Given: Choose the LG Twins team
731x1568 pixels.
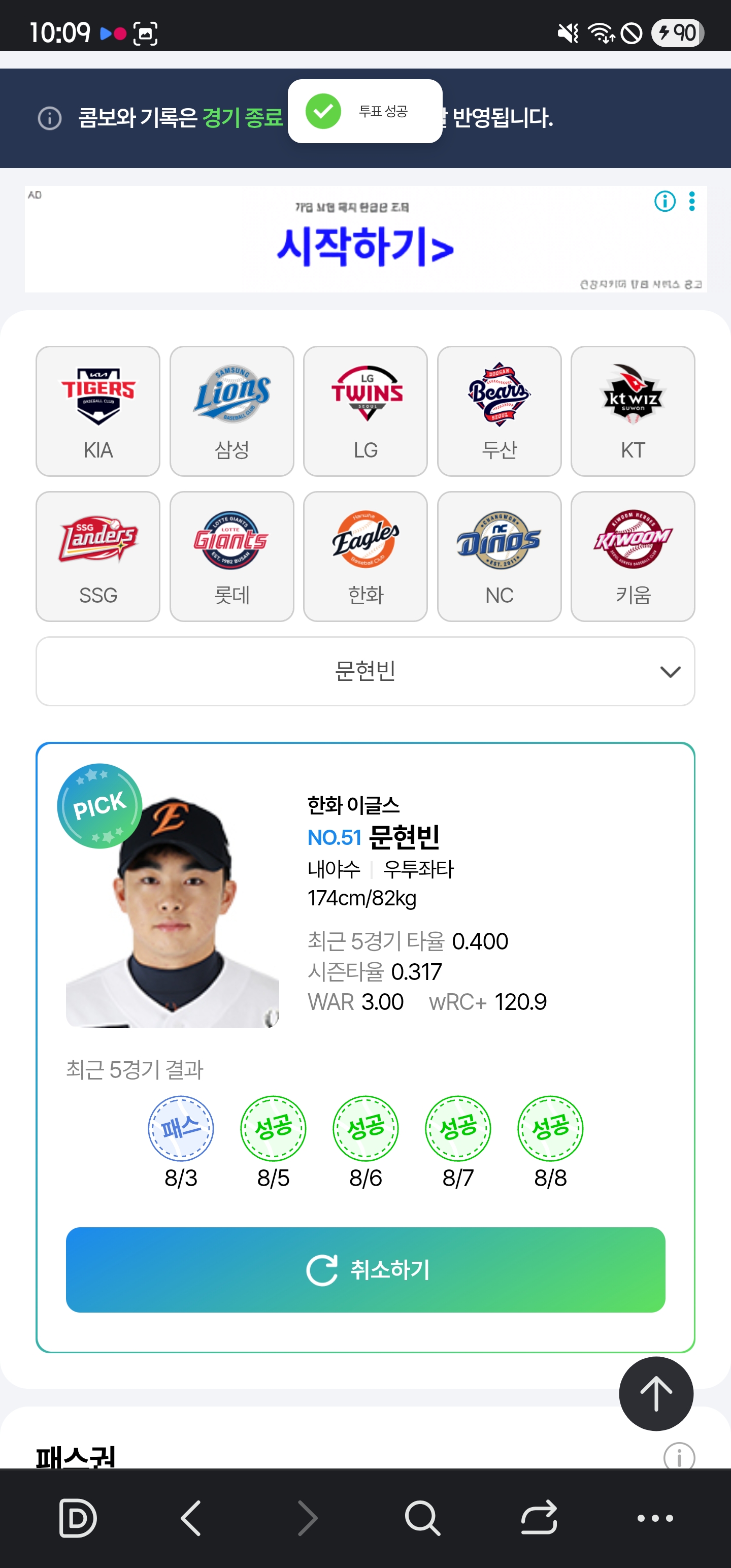Looking at the screenshot, I should pos(365,411).
